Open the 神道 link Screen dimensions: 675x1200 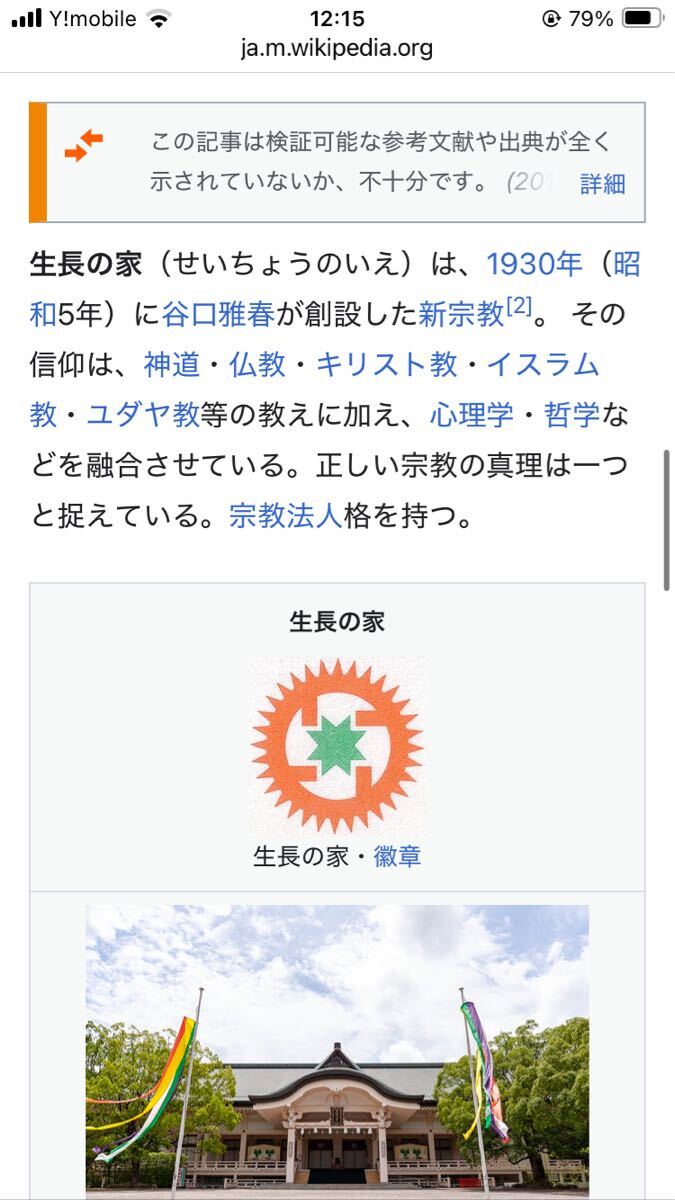[x=172, y=365]
